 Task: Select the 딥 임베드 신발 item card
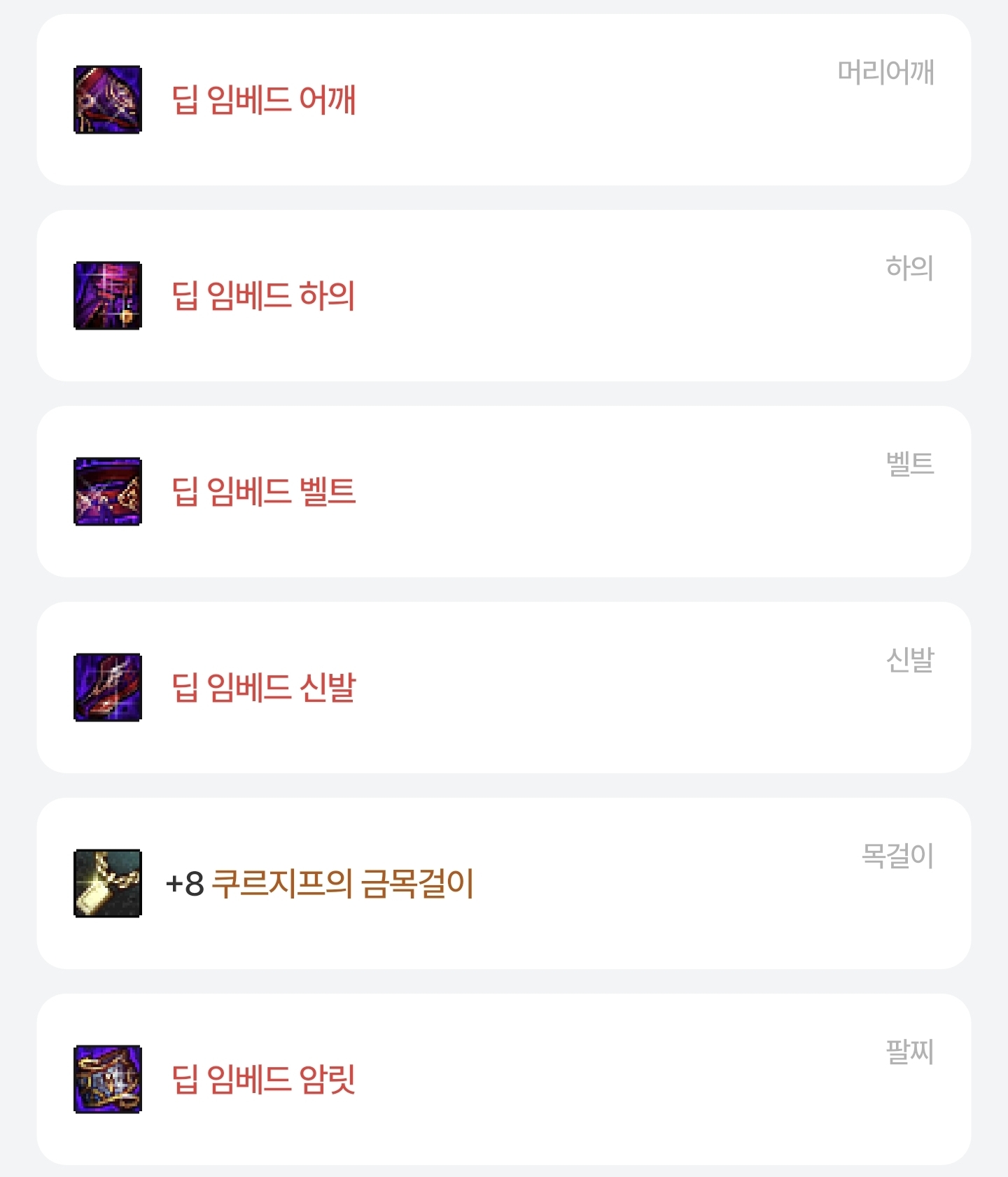click(x=503, y=687)
